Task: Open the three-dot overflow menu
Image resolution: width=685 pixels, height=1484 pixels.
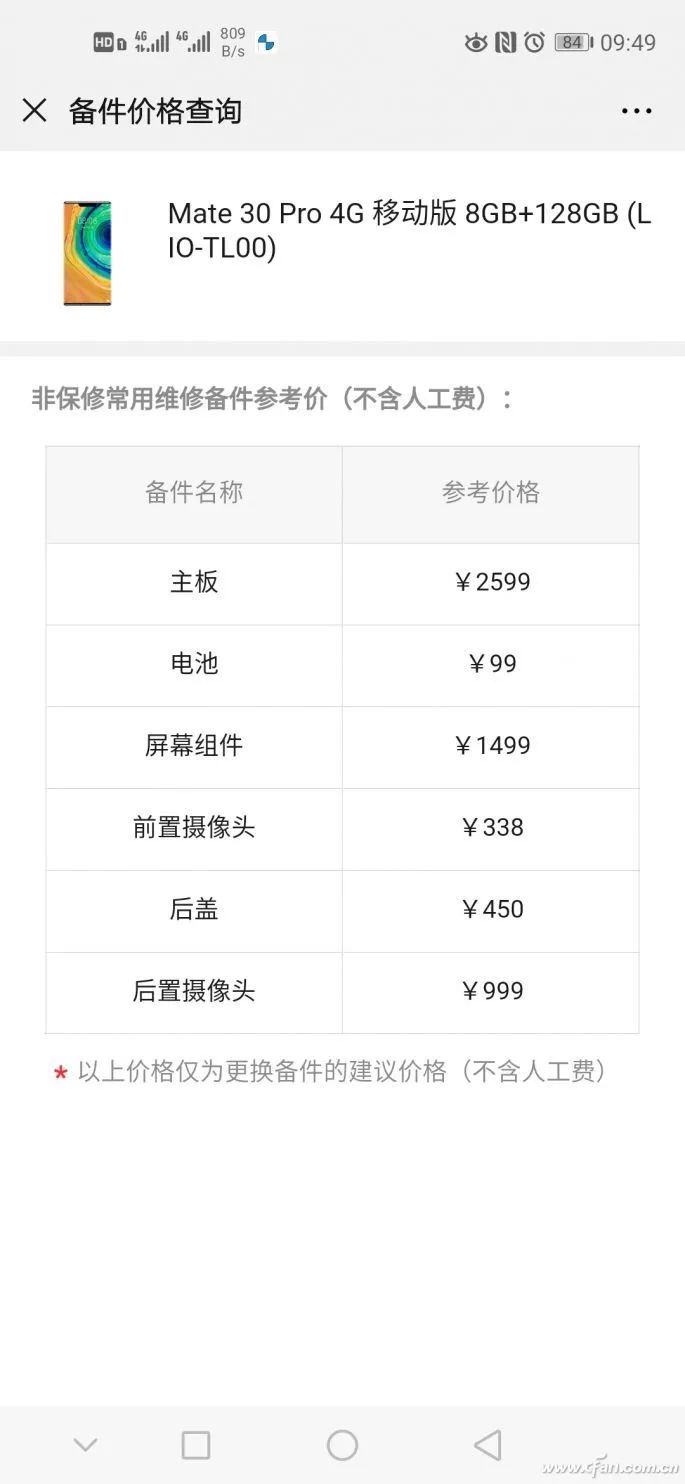Action: pyautogui.click(x=636, y=111)
